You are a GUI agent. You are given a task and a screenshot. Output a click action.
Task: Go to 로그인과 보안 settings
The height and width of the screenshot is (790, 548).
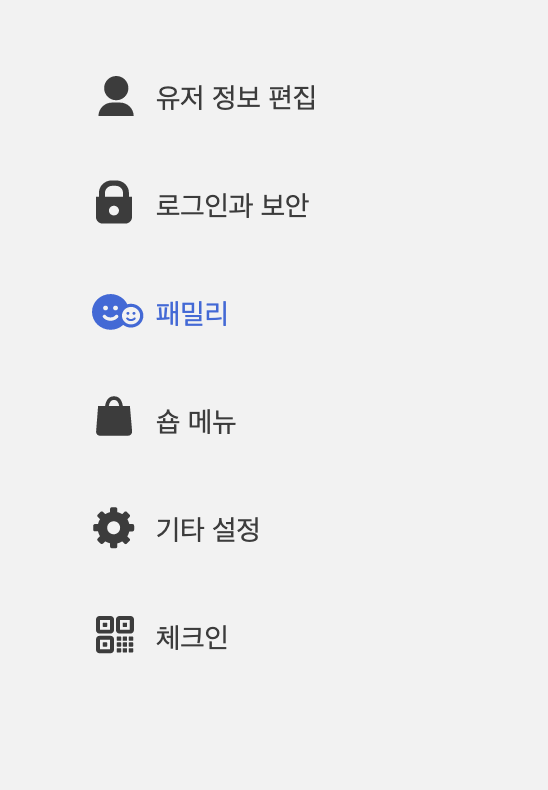202,204
